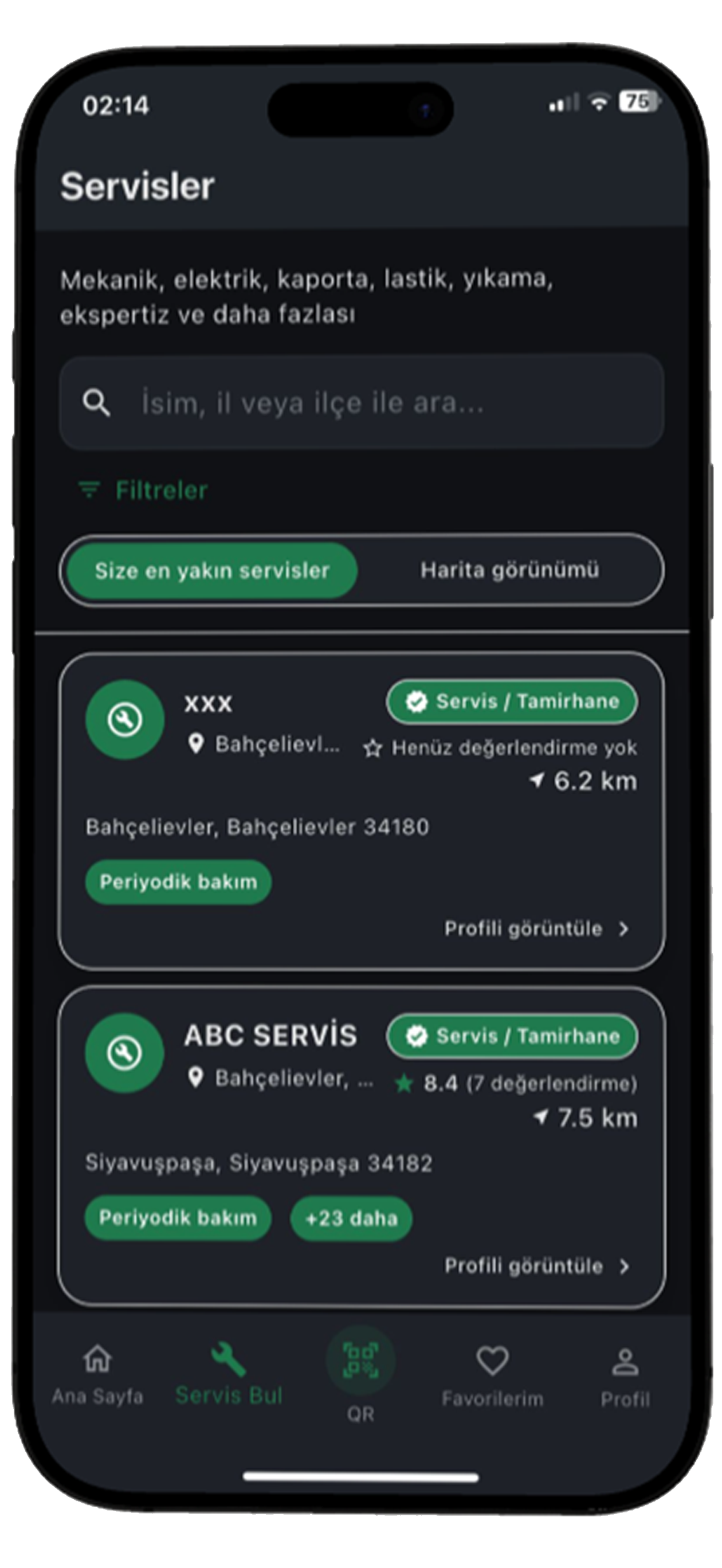Switch to 'Harita görünümü' view

pos(510,570)
